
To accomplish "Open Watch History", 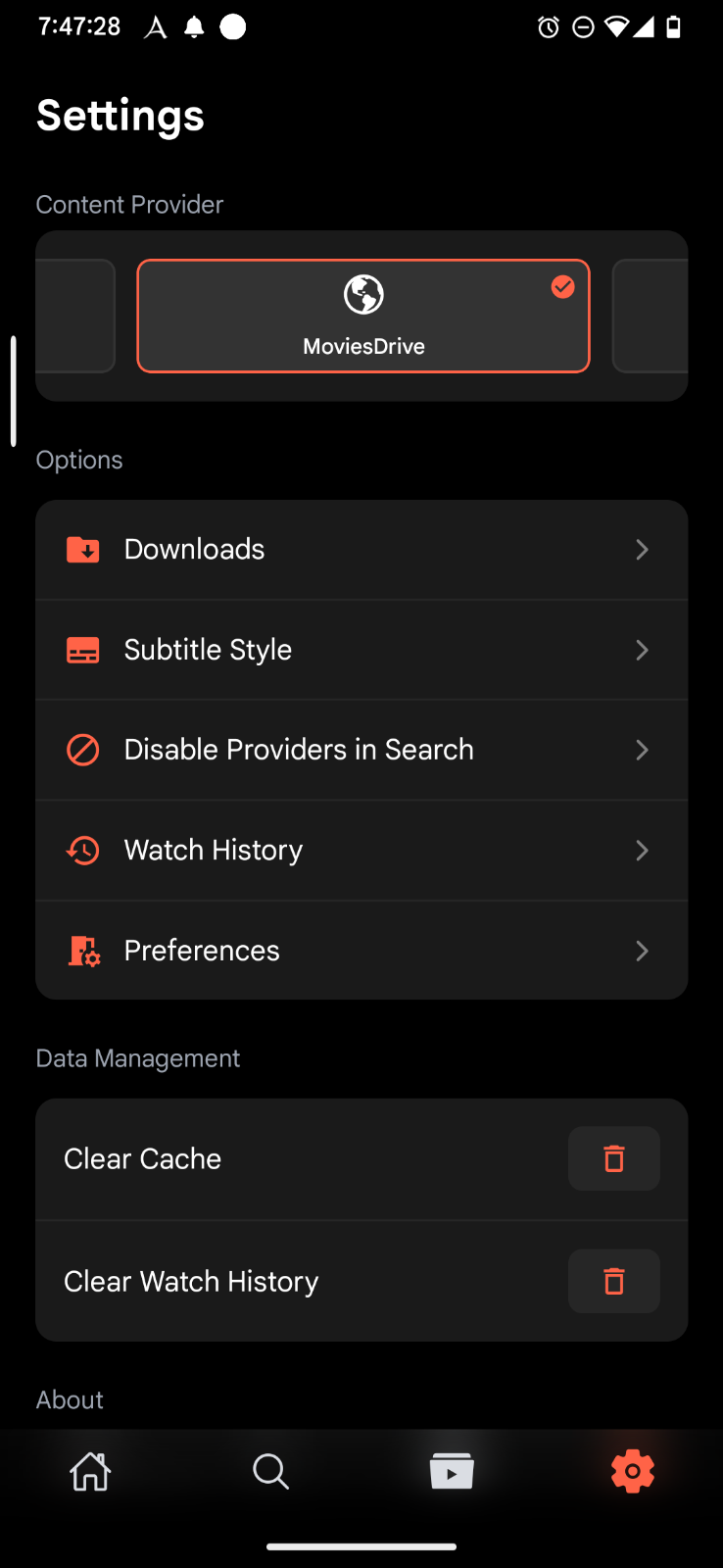I will 361,851.
